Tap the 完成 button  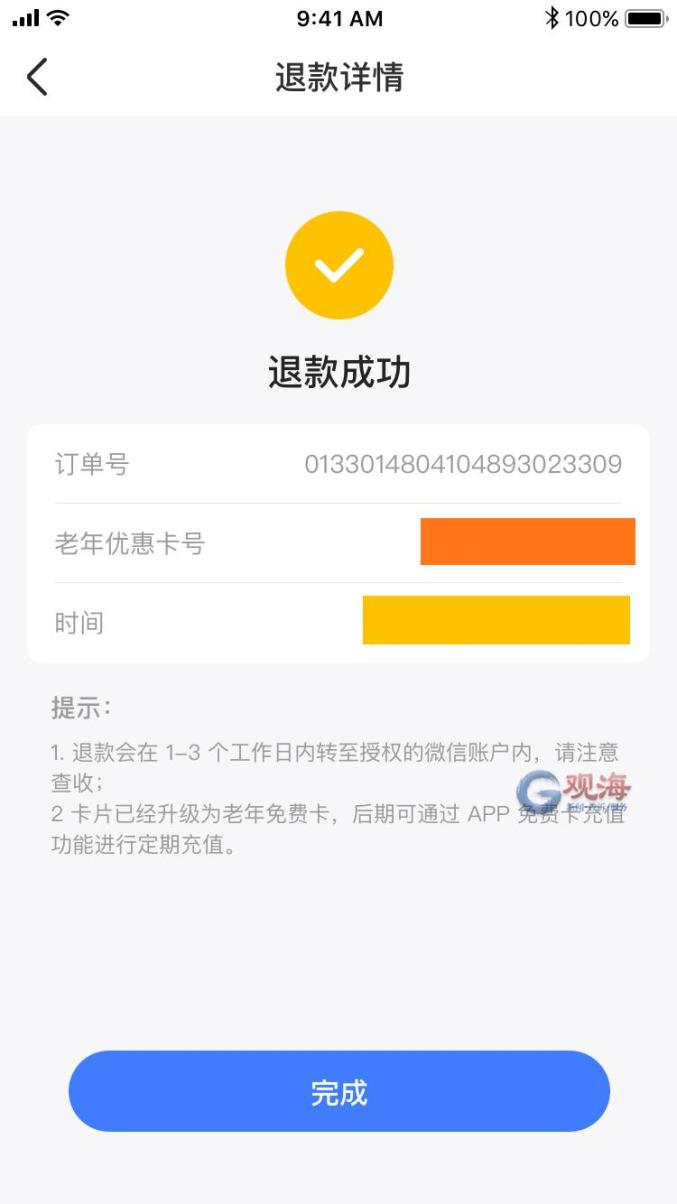click(339, 1091)
